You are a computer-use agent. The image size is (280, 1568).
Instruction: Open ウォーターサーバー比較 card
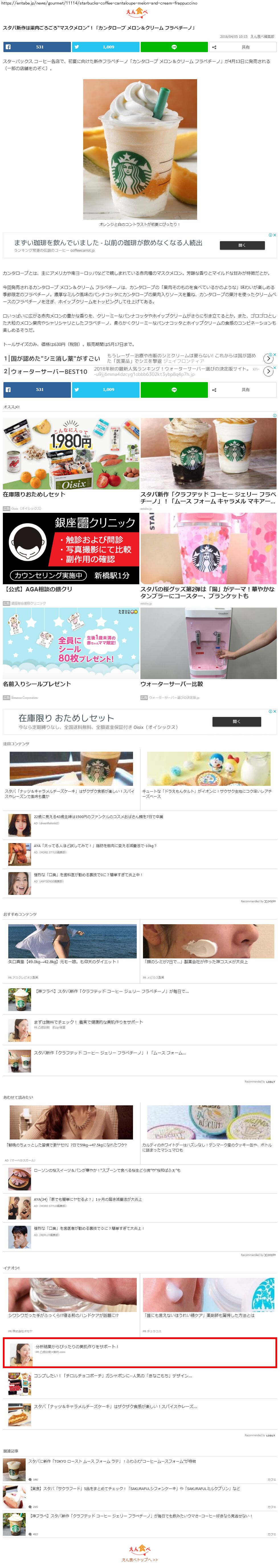pos(208,648)
